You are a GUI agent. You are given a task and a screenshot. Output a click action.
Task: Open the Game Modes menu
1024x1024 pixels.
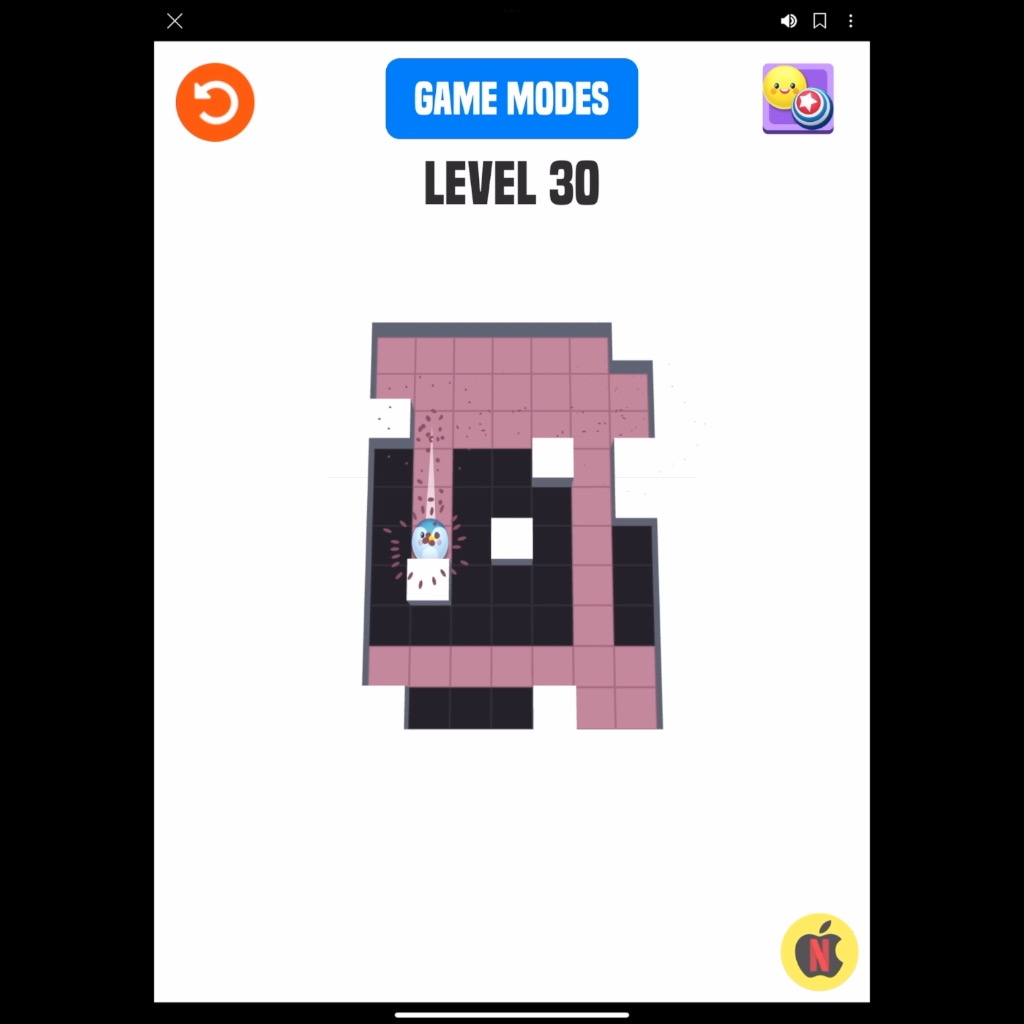[x=511, y=98]
